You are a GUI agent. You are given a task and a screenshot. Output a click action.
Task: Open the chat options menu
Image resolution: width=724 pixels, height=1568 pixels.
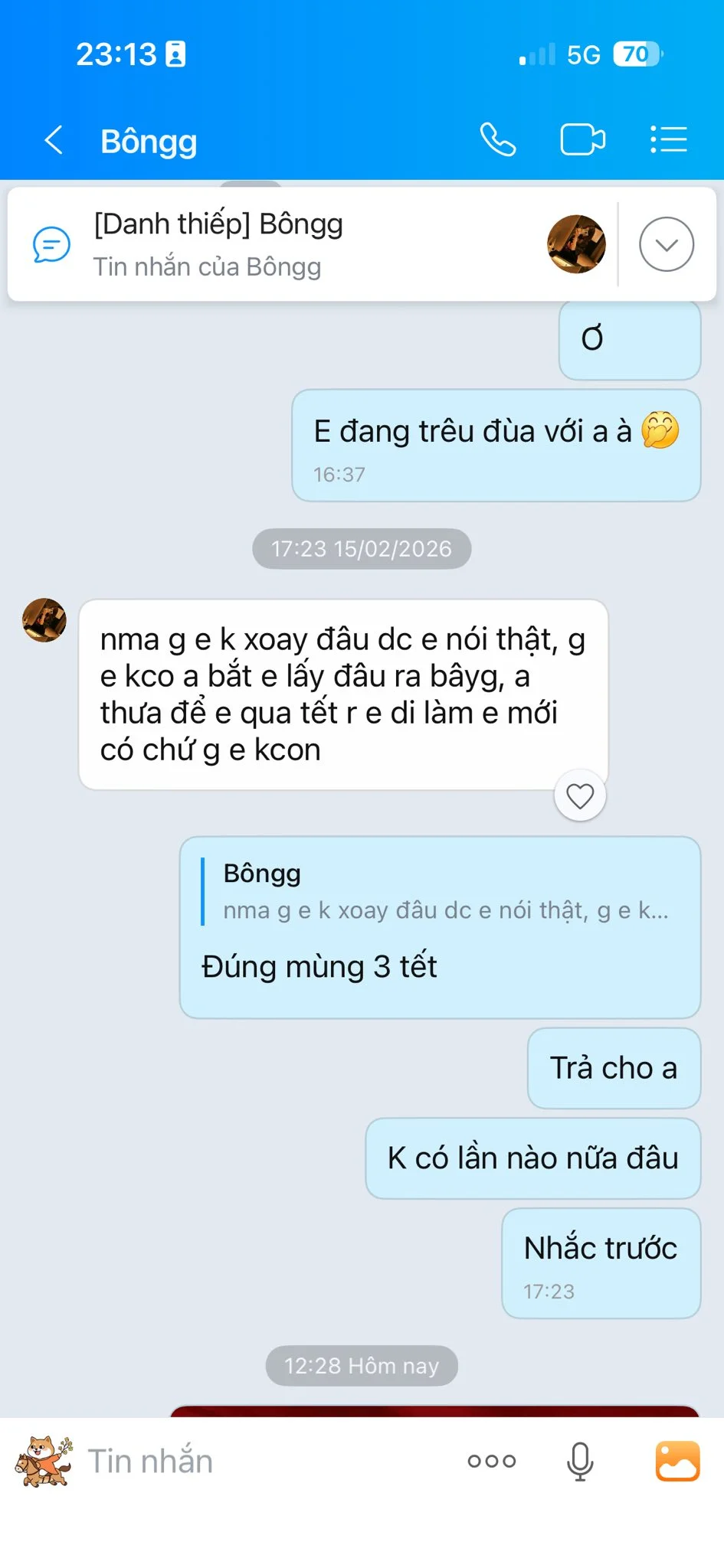coord(668,140)
